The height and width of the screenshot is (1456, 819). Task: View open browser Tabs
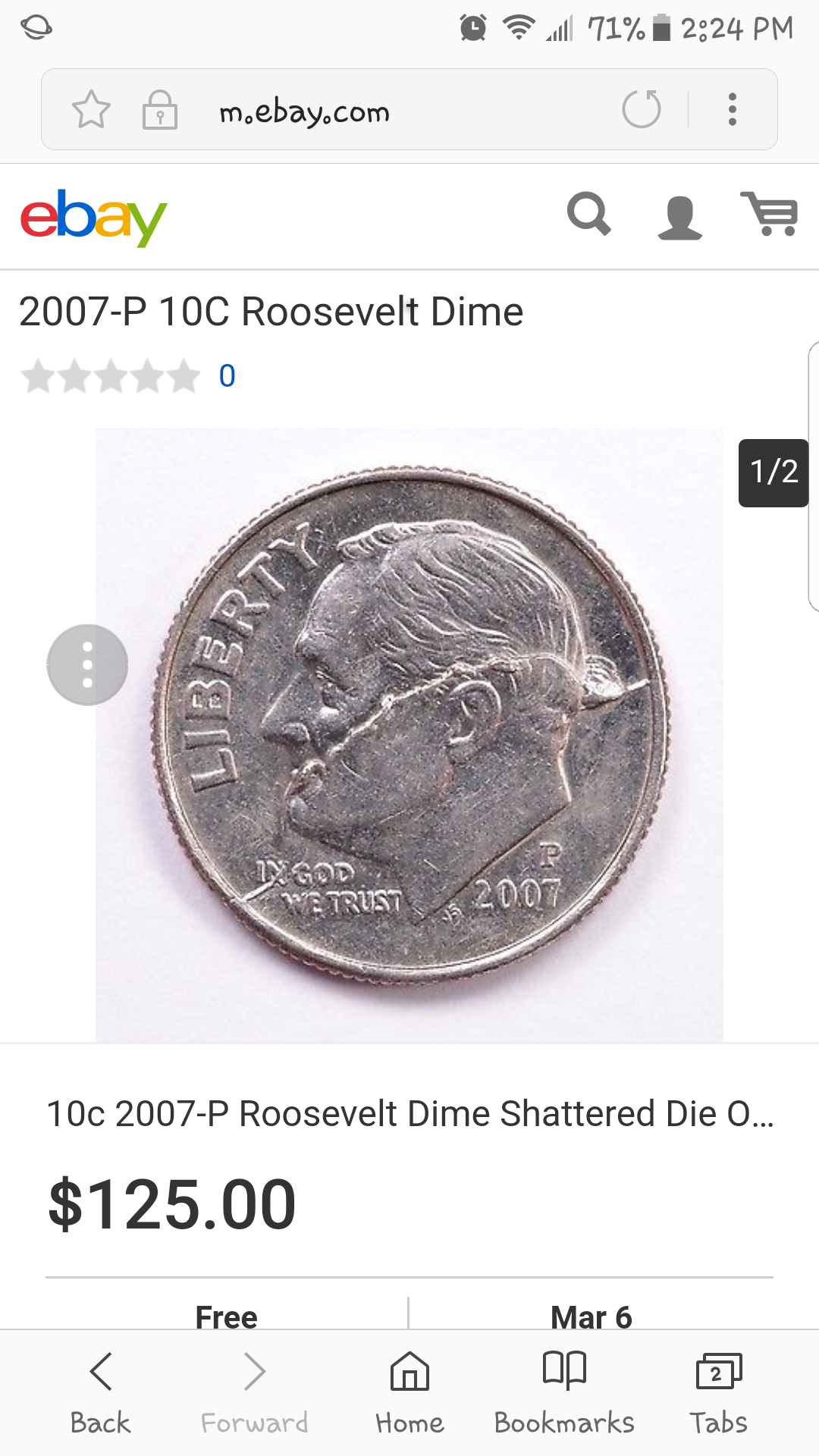[x=718, y=1392]
